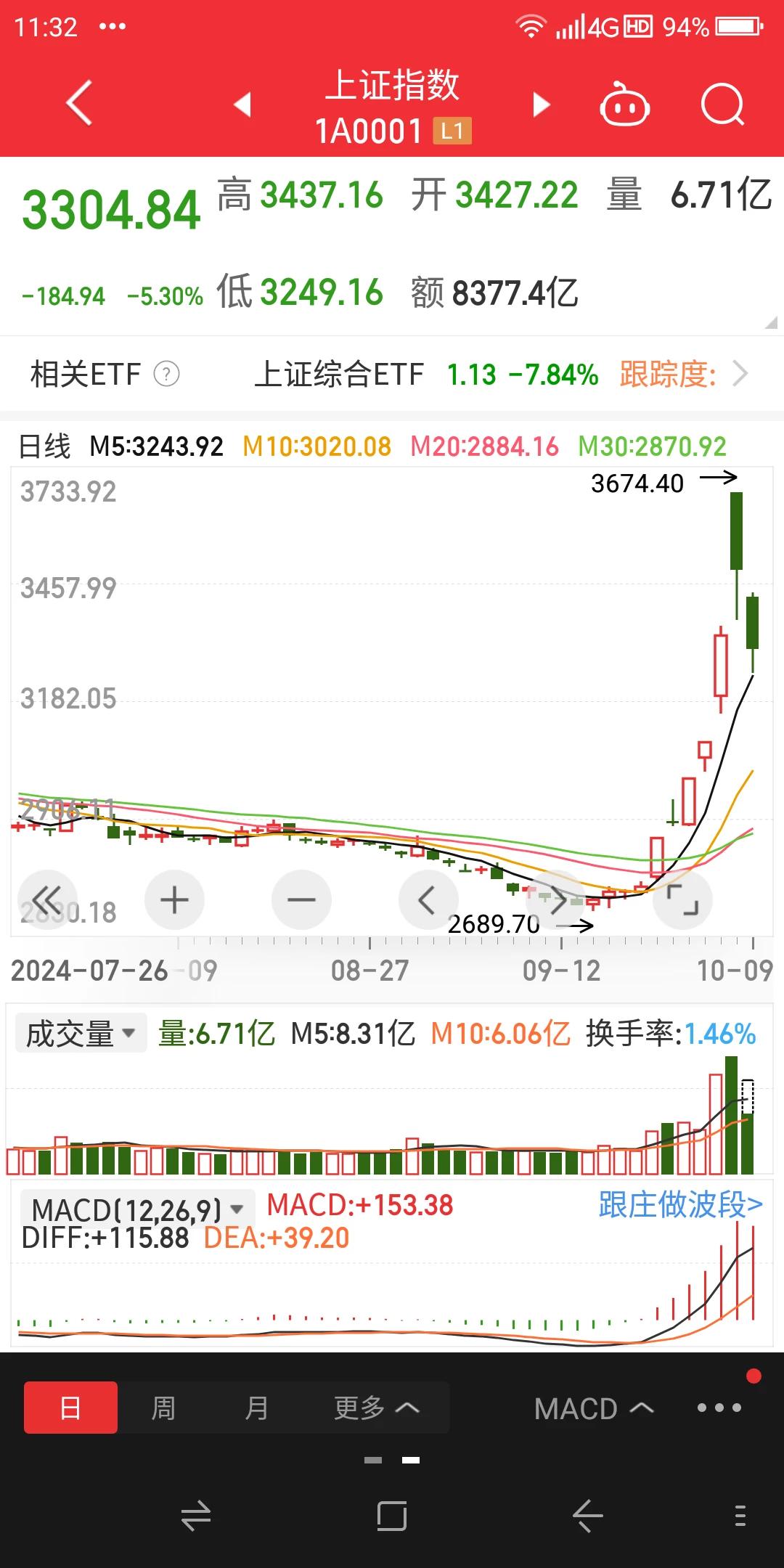Zoom in the candlestick chart
Viewport: 784px width, 1568px height.
pos(174,900)
